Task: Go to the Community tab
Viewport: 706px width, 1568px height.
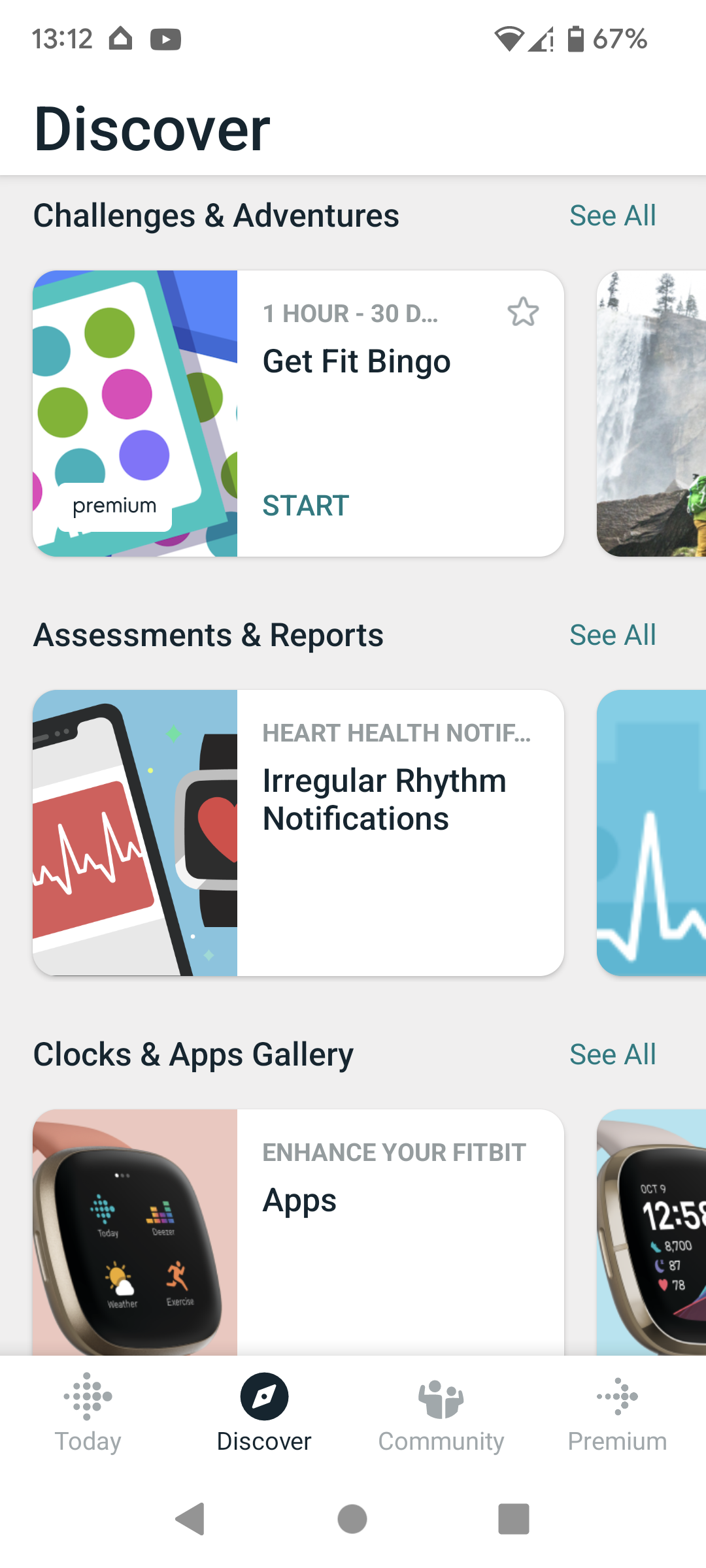Action: 441,1411
